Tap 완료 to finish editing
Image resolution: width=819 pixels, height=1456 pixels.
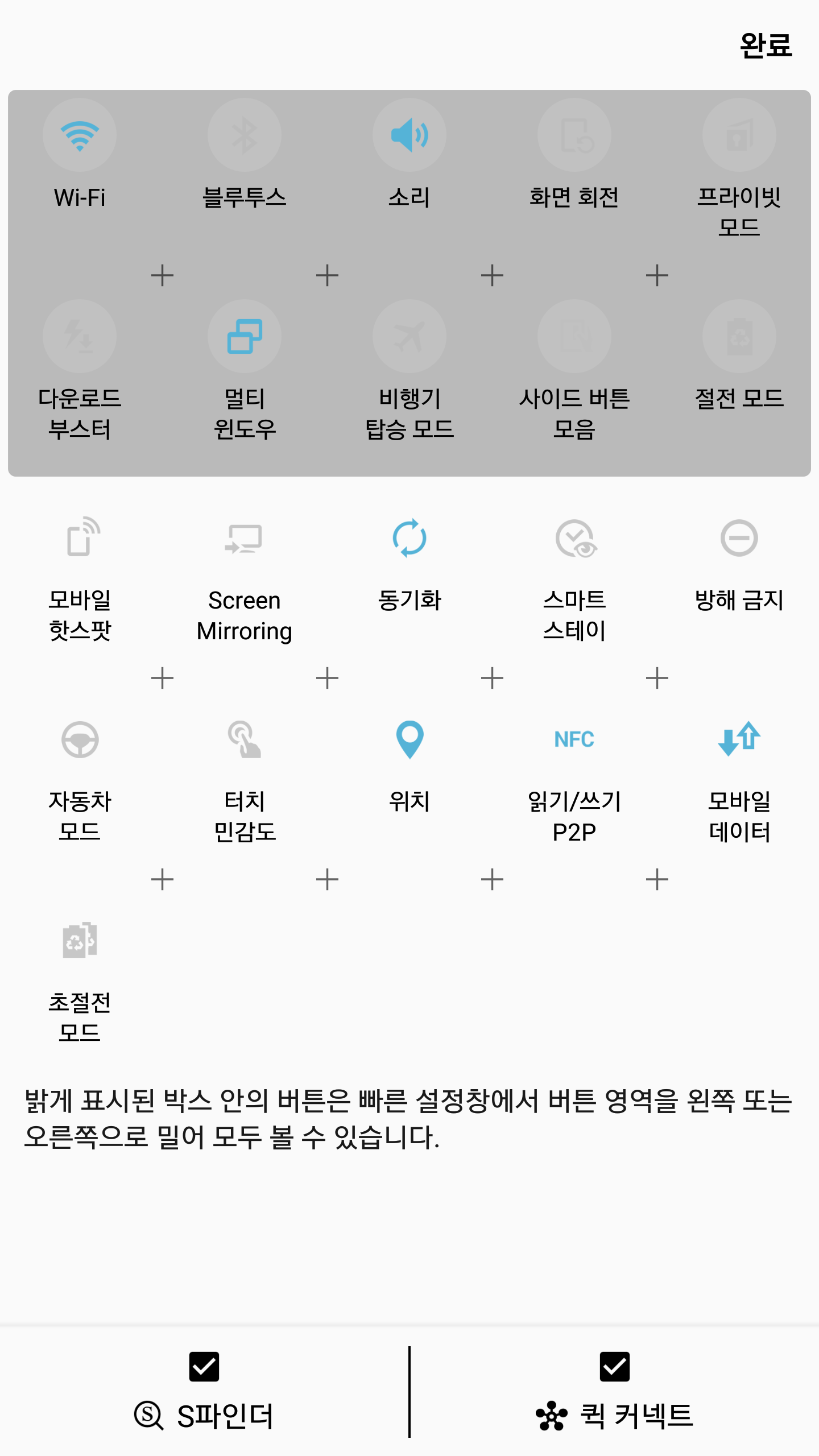click(766, 45)
